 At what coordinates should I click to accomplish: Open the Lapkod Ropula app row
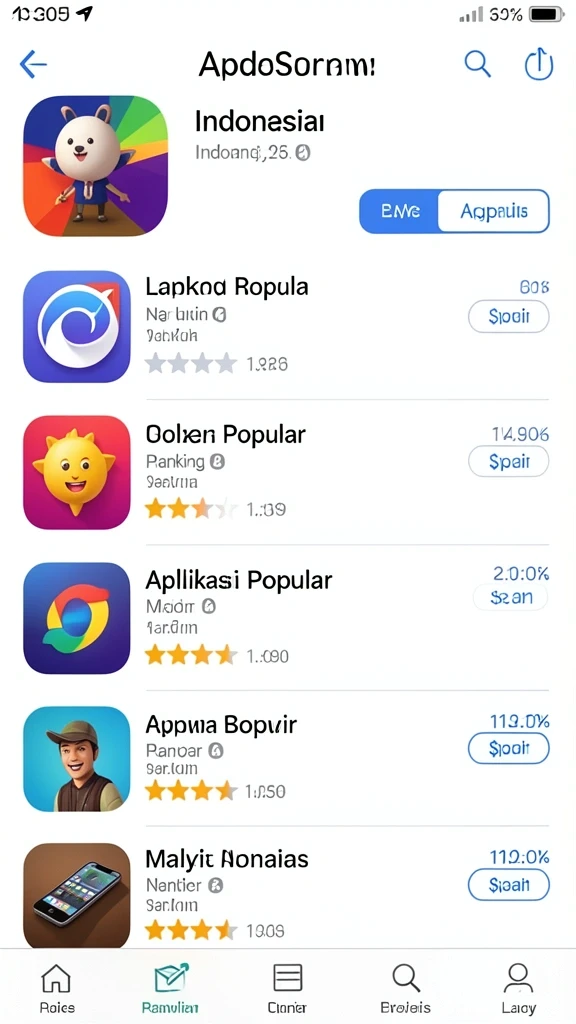pos(286,327)
